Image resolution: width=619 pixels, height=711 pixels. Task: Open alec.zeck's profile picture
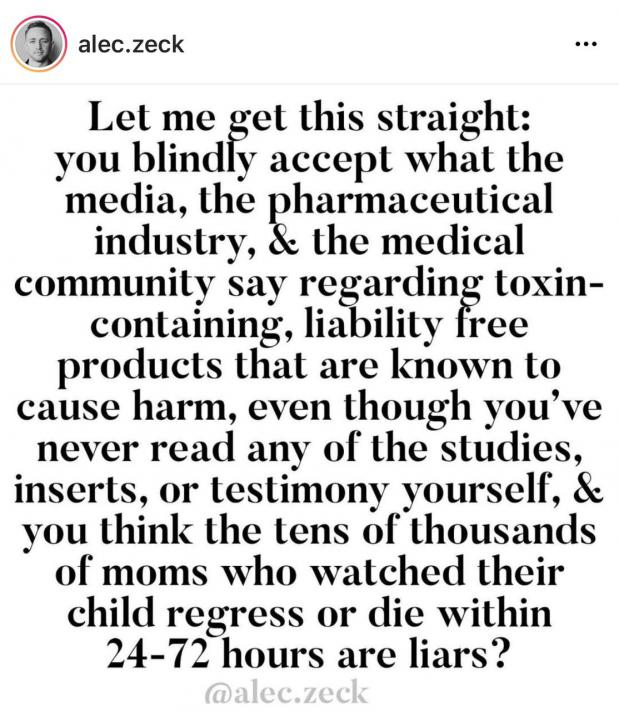click(39, 45)
